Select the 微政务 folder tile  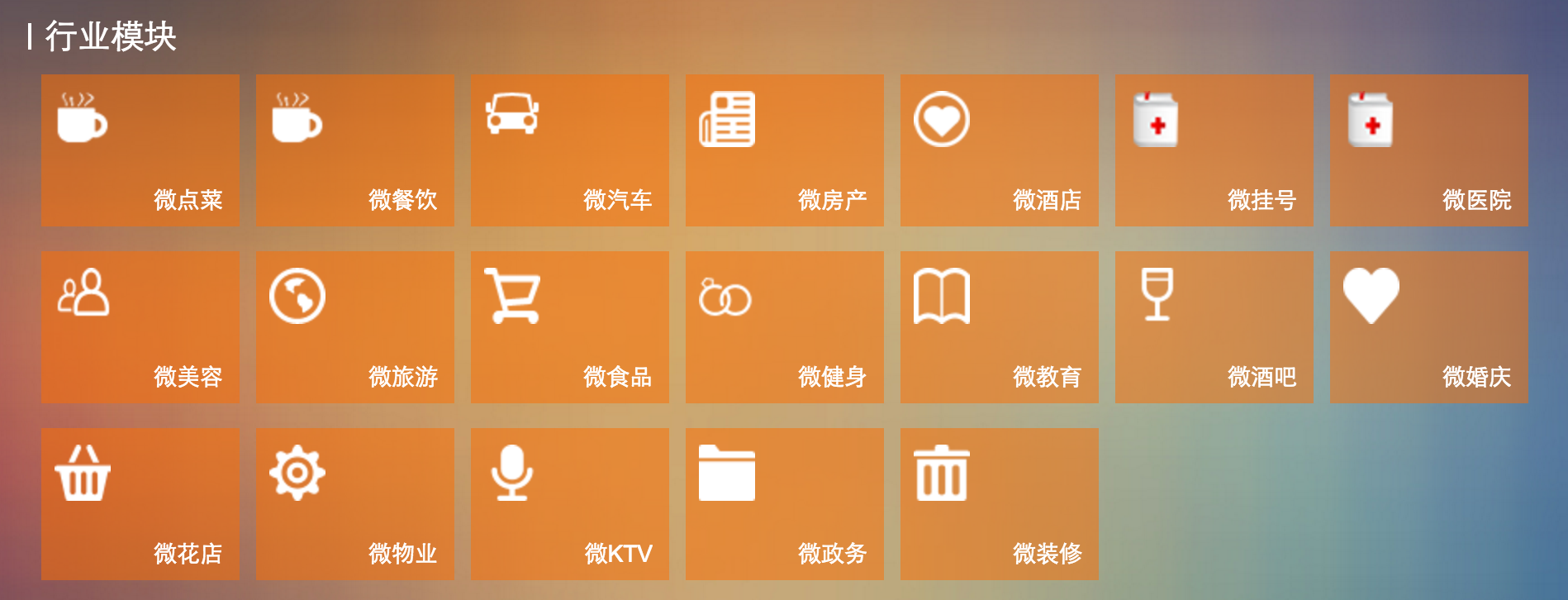tap(785, 504)
